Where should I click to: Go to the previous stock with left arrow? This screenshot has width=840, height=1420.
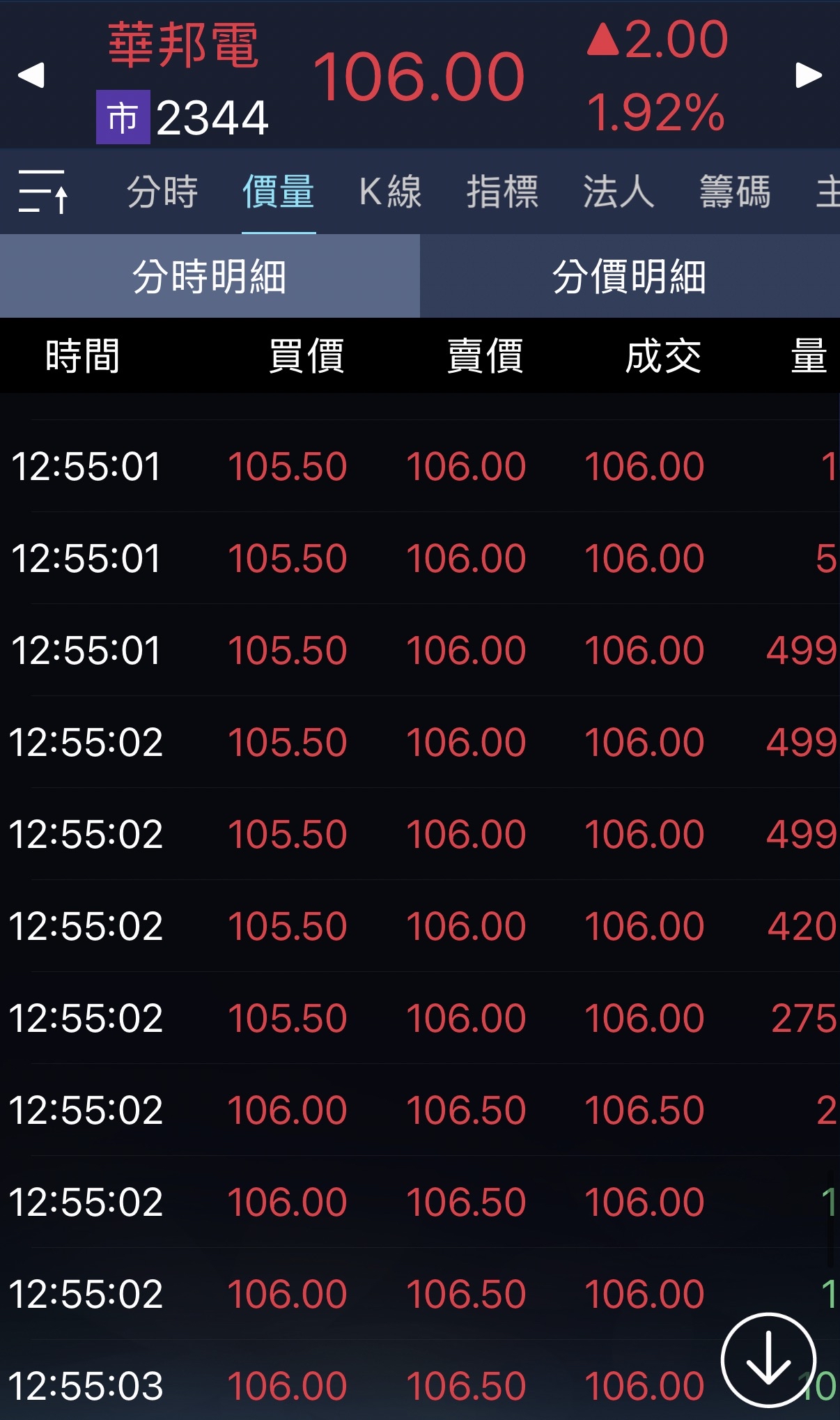pos(31,75)
